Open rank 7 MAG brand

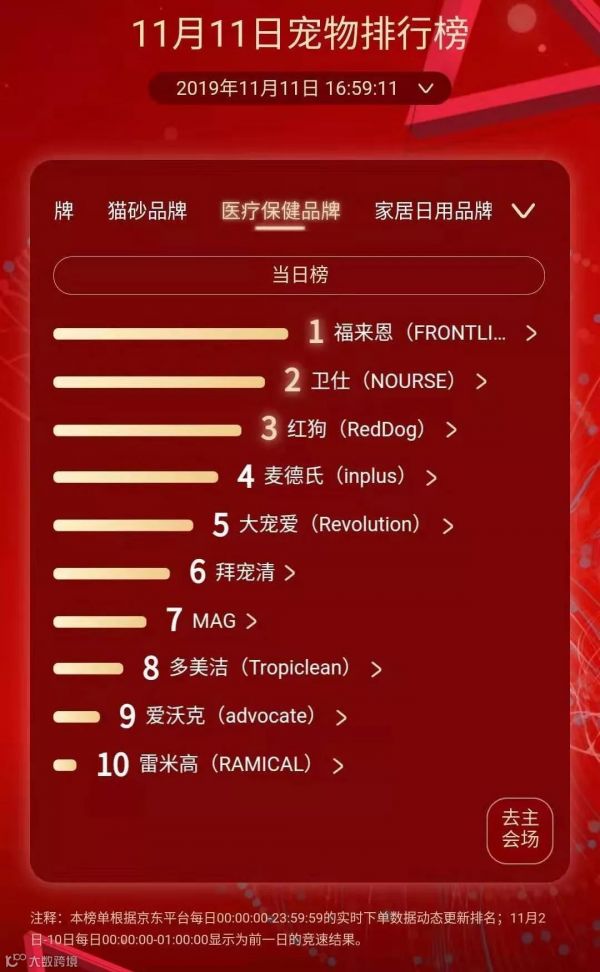click(x=220, y=621)
